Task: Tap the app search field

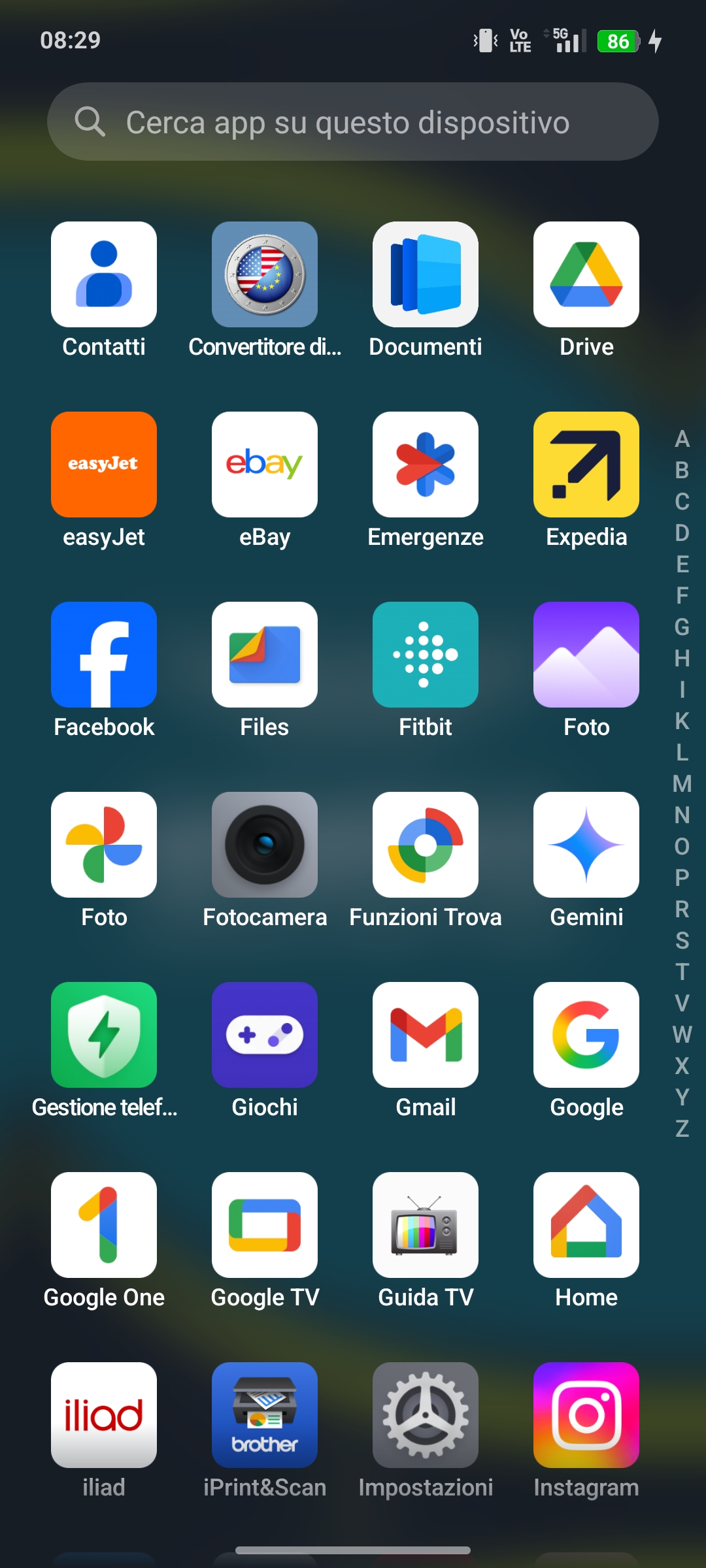Action: 353,122
